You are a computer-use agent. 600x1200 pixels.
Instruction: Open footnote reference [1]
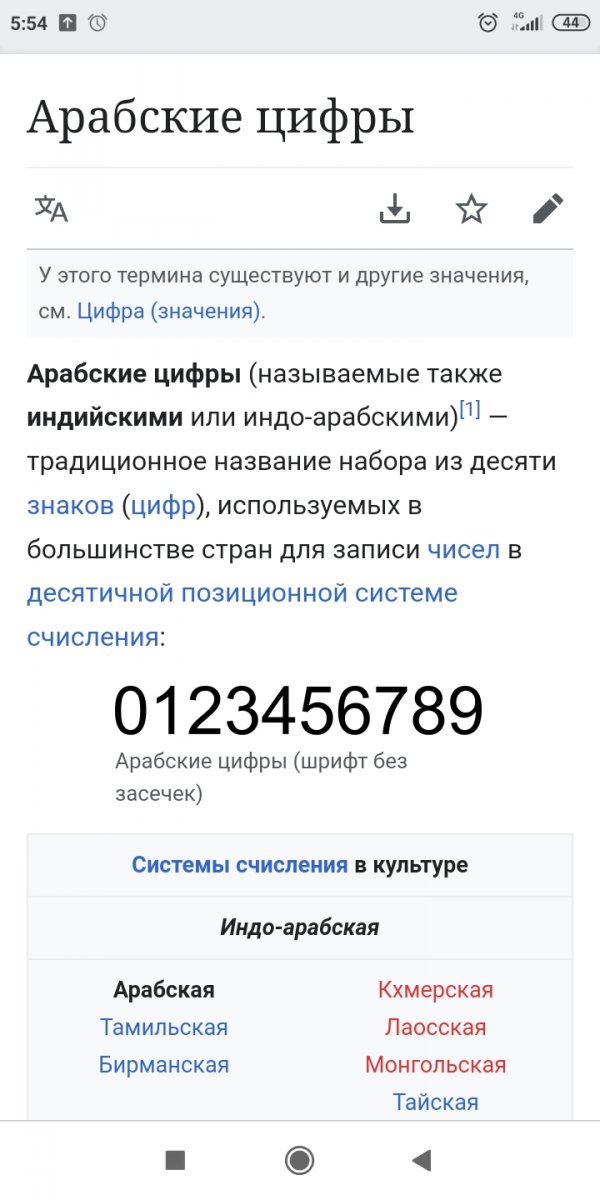coord(470,410)
